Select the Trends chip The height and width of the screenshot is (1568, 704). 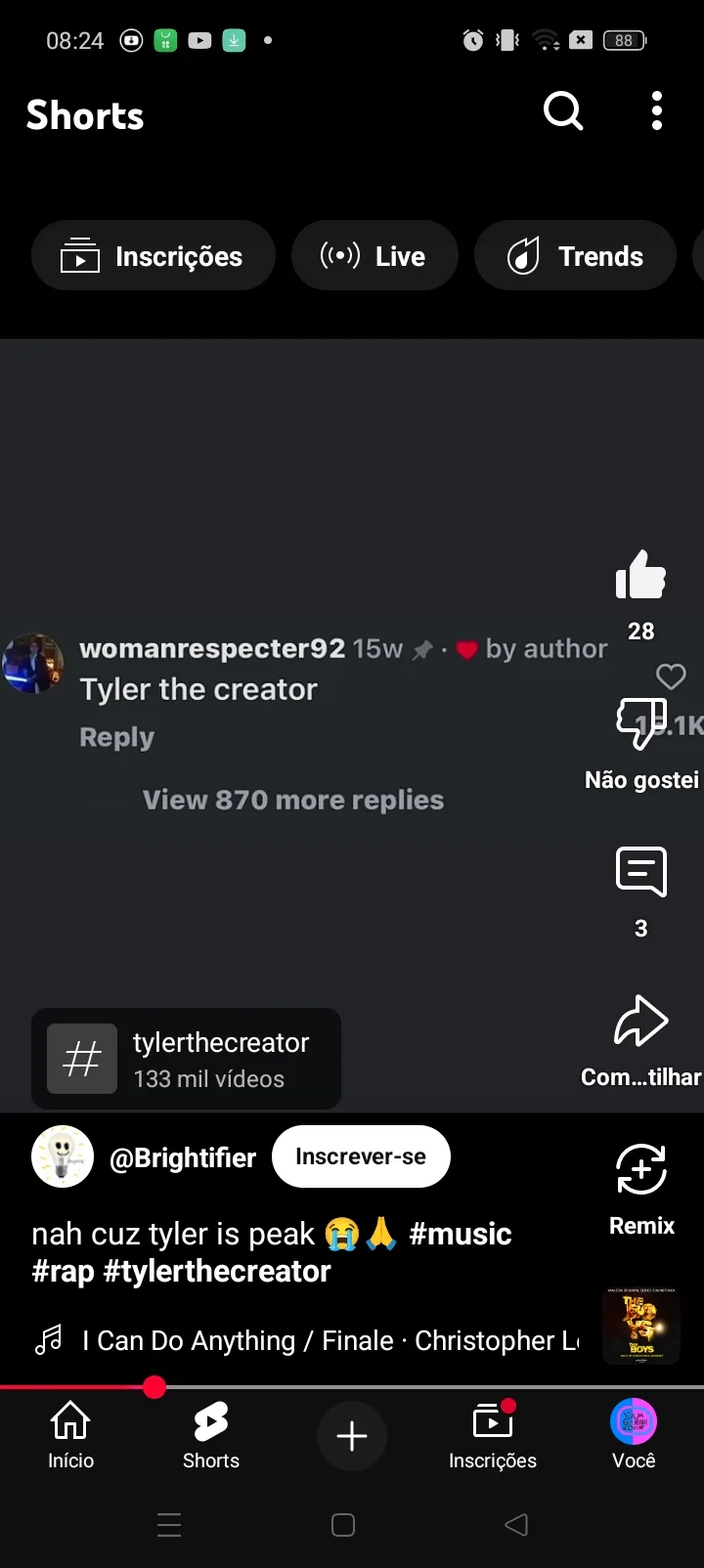[x=576, y=256]
